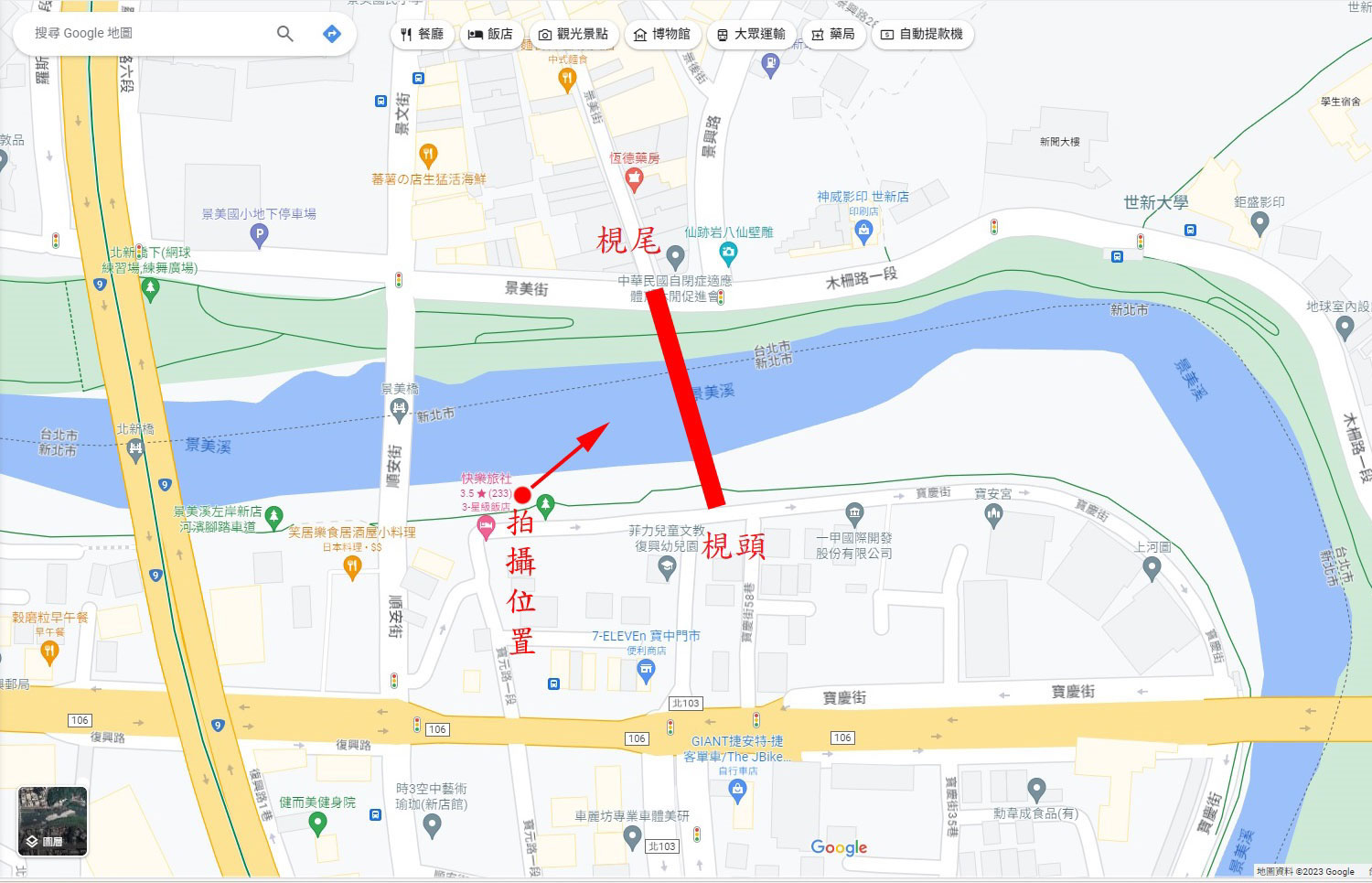The image size is (1372, 883).
Task: Select the 餐廳 filter chip
Action: point(422,35)
